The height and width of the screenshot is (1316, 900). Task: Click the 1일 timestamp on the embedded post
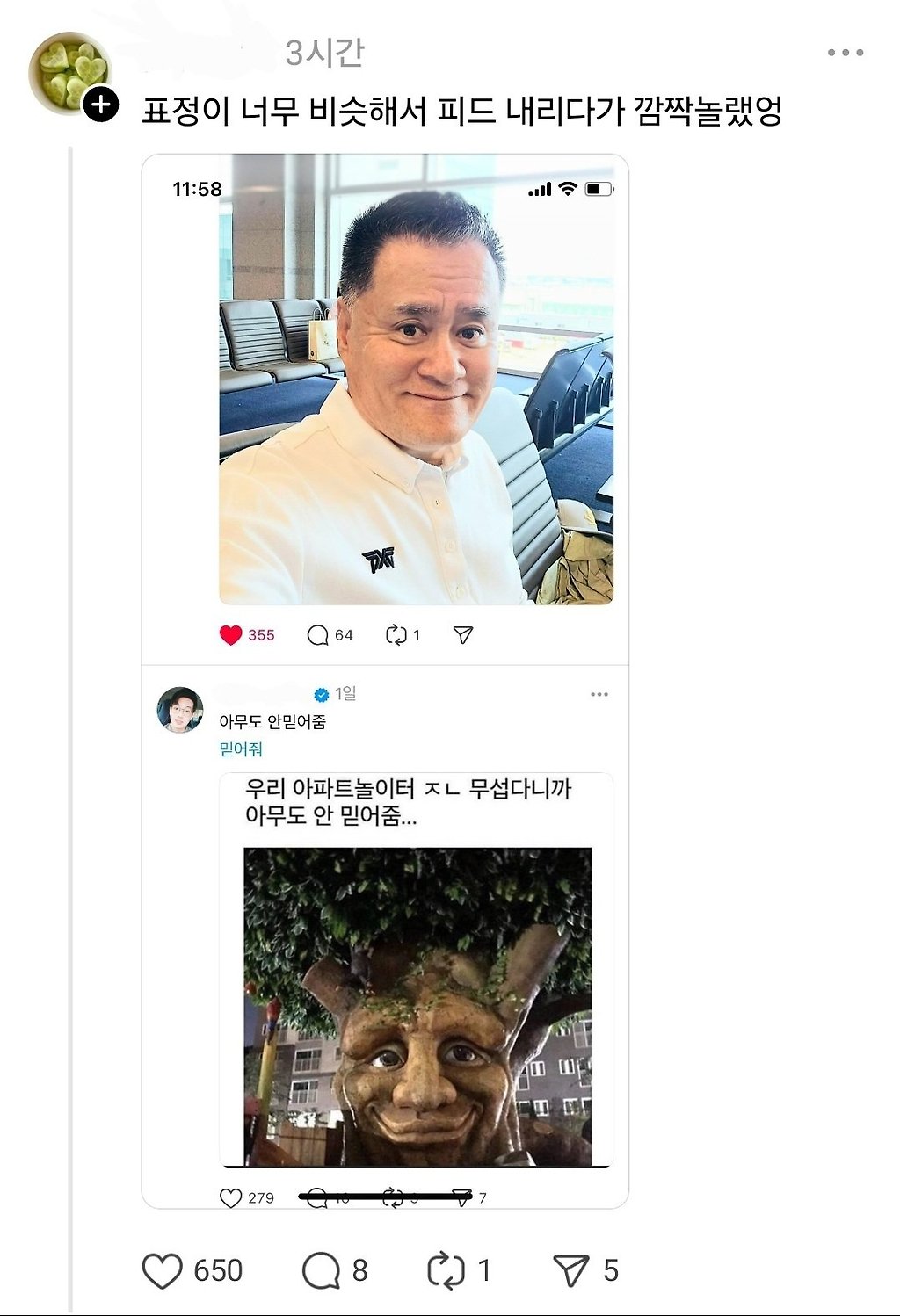[346, 693]
